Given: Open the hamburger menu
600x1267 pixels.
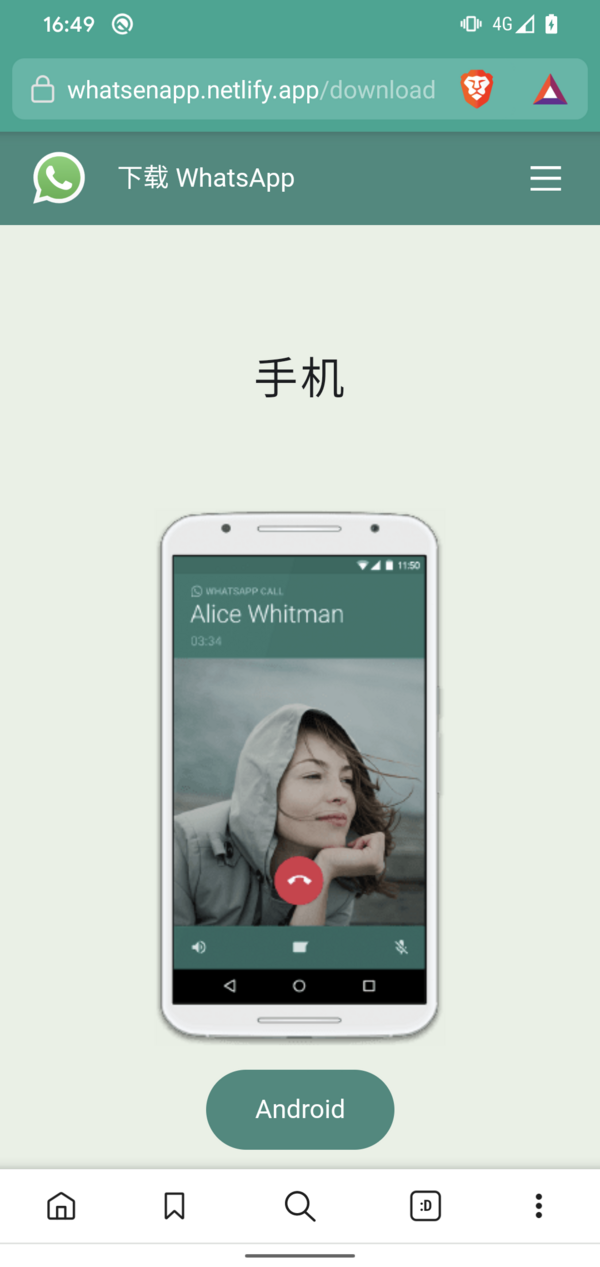Looking at the screenshot, I should (x=545, y=179).
